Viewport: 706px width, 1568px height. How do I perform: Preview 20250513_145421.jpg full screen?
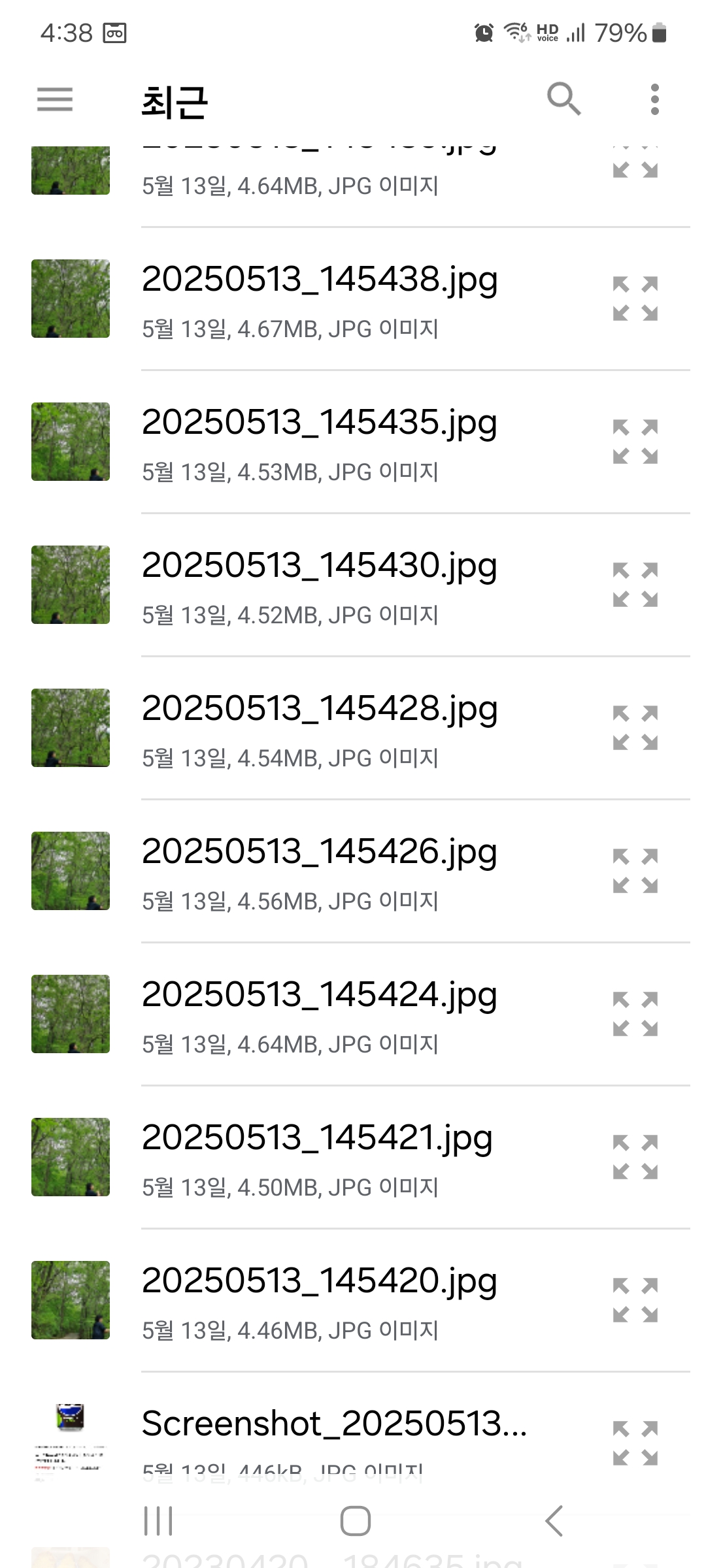[x=635, y=1157]
